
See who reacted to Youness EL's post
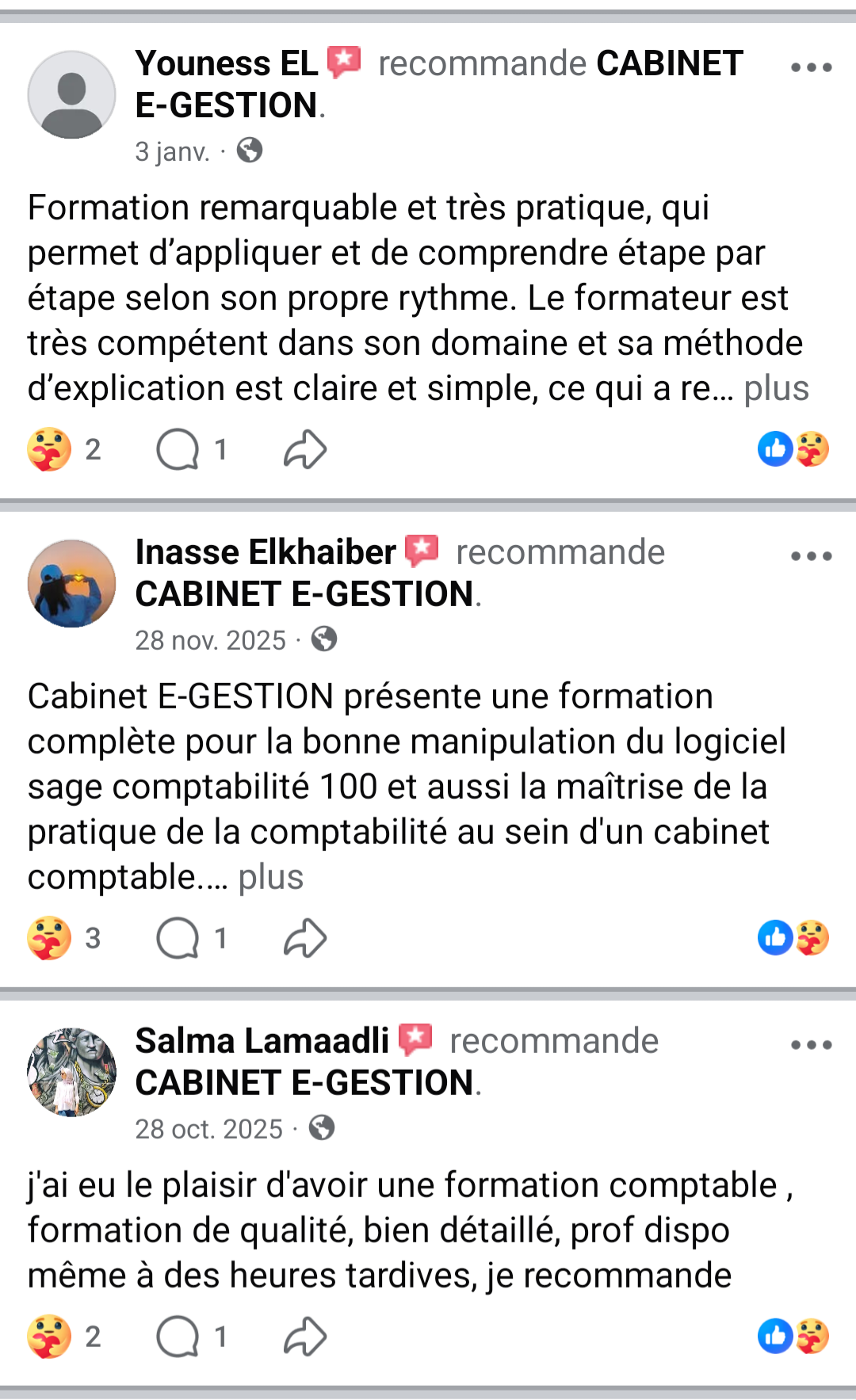pos(793,449)
